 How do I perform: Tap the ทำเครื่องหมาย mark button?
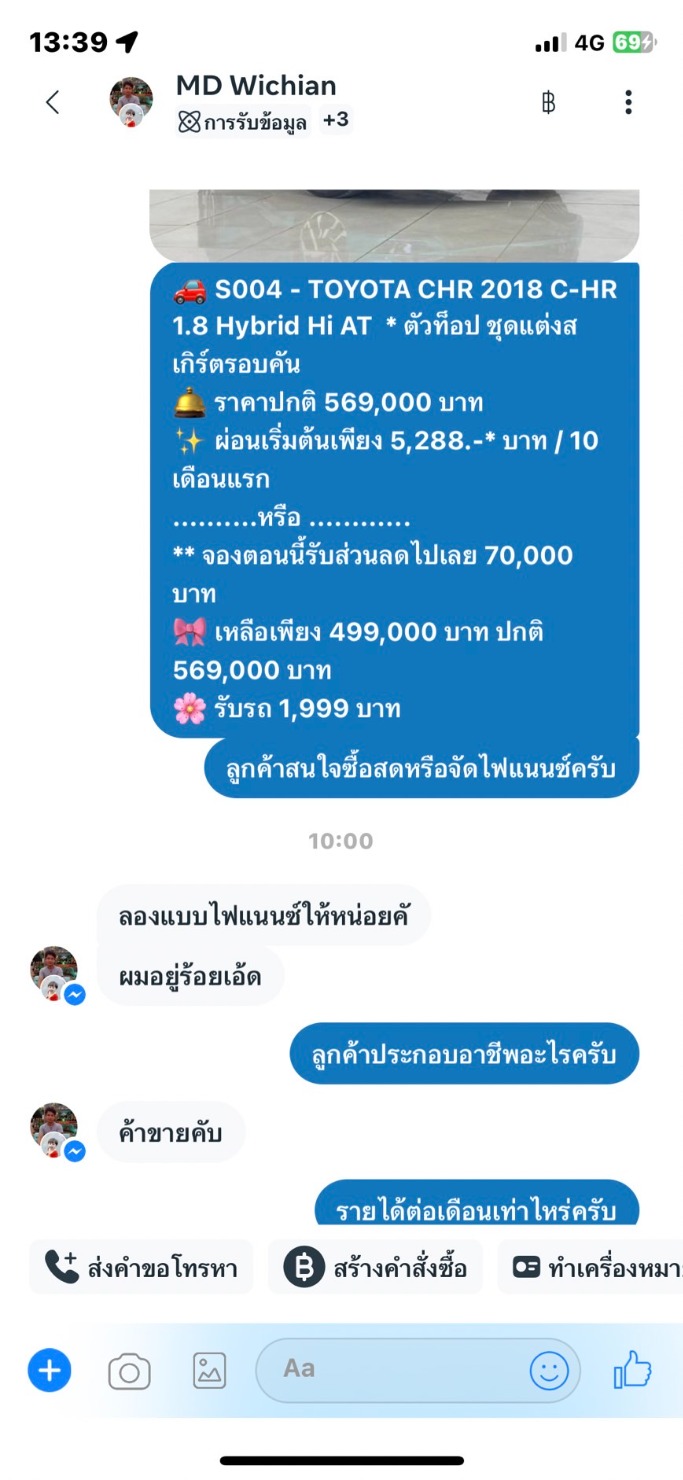pyautogui.click(x=590, y=1268)
